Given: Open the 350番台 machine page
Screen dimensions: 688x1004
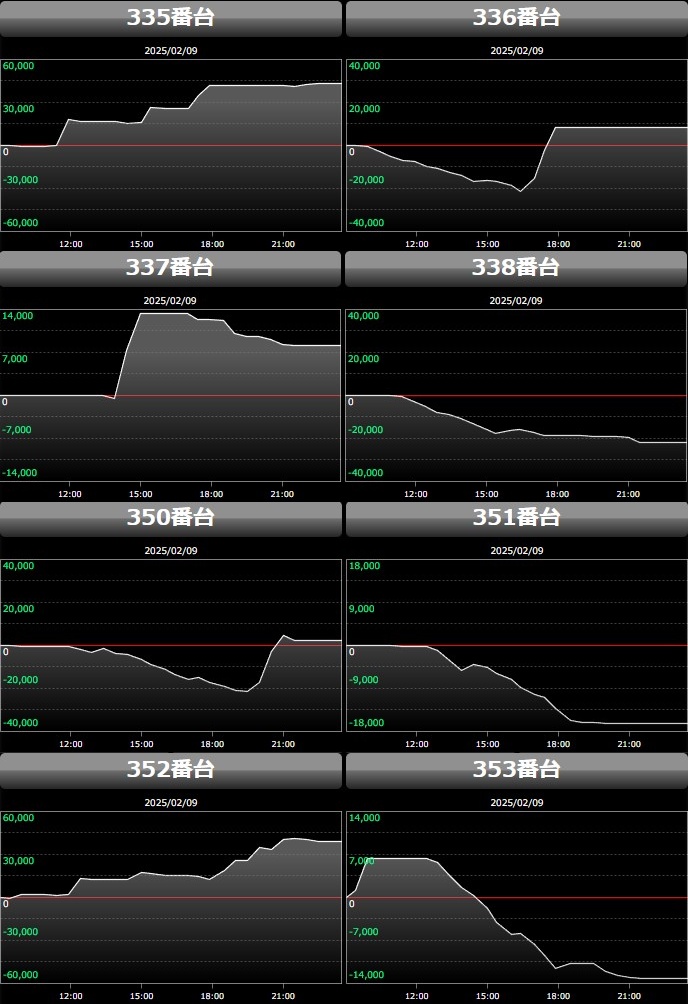Looking at the screenshot, I should click(171, 518).
